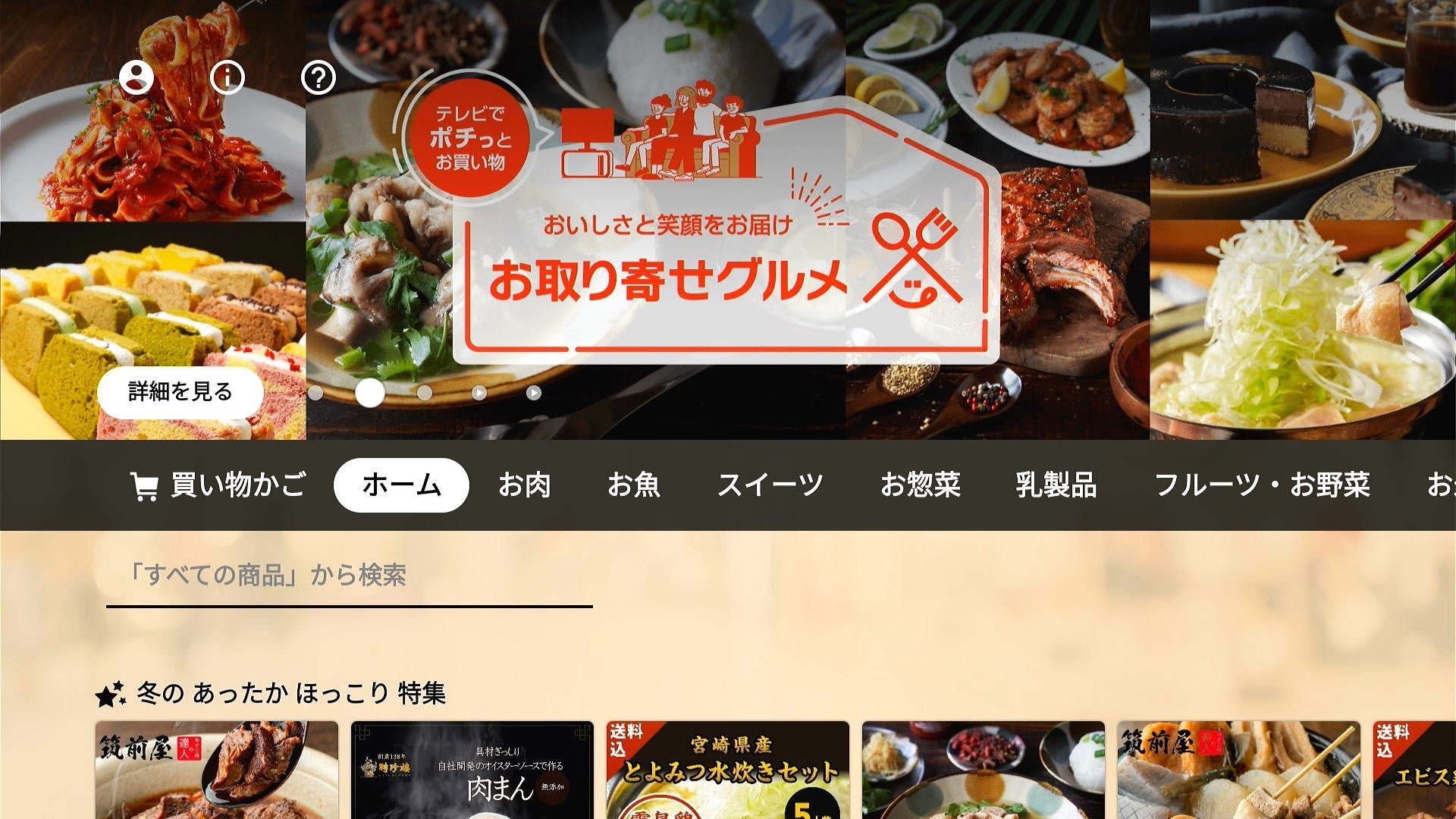Open the とよみつ水炊きセット product card

pos(727,770)
